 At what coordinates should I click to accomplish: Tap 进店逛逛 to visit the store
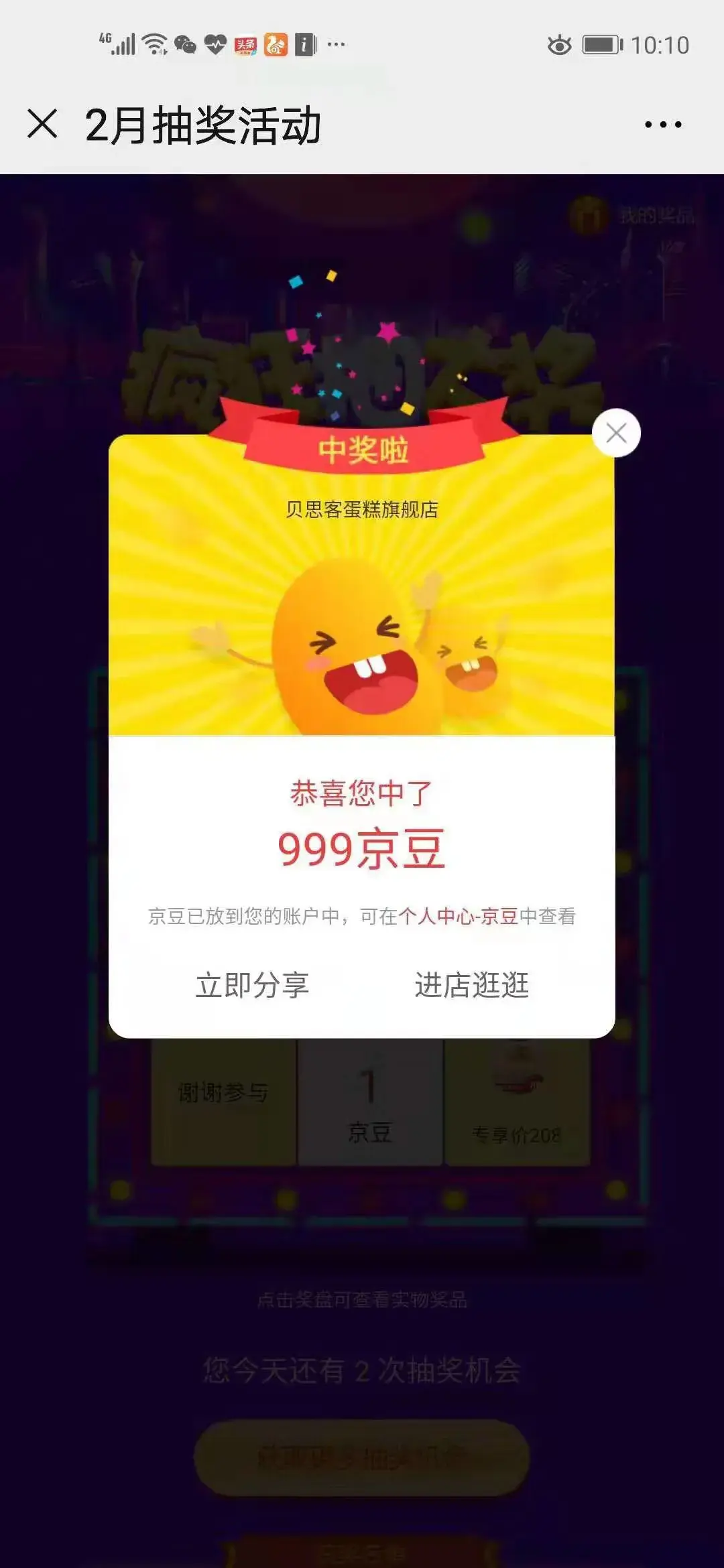[472, 986]
